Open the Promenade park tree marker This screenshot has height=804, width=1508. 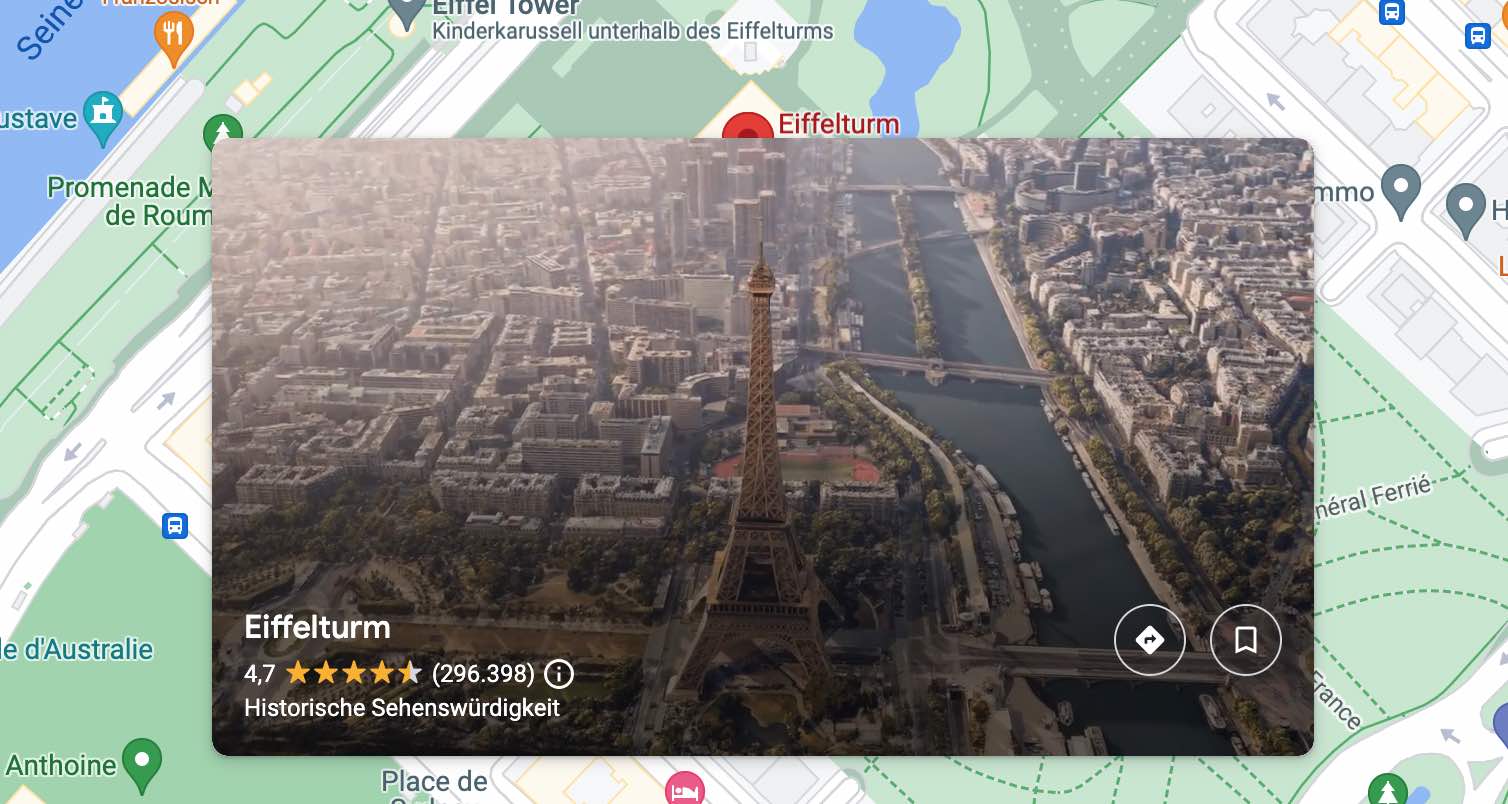[x=222, y=132]
